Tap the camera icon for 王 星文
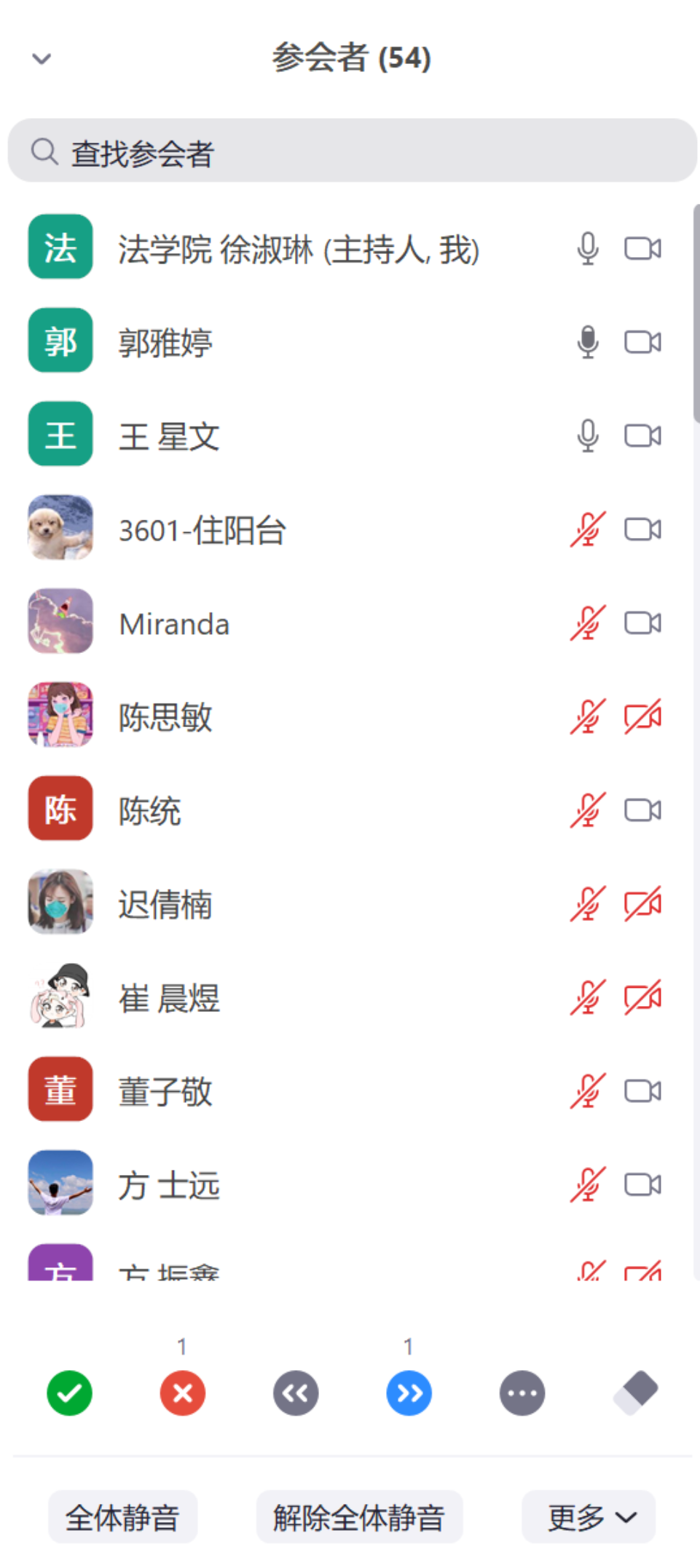 pos(642,436)
